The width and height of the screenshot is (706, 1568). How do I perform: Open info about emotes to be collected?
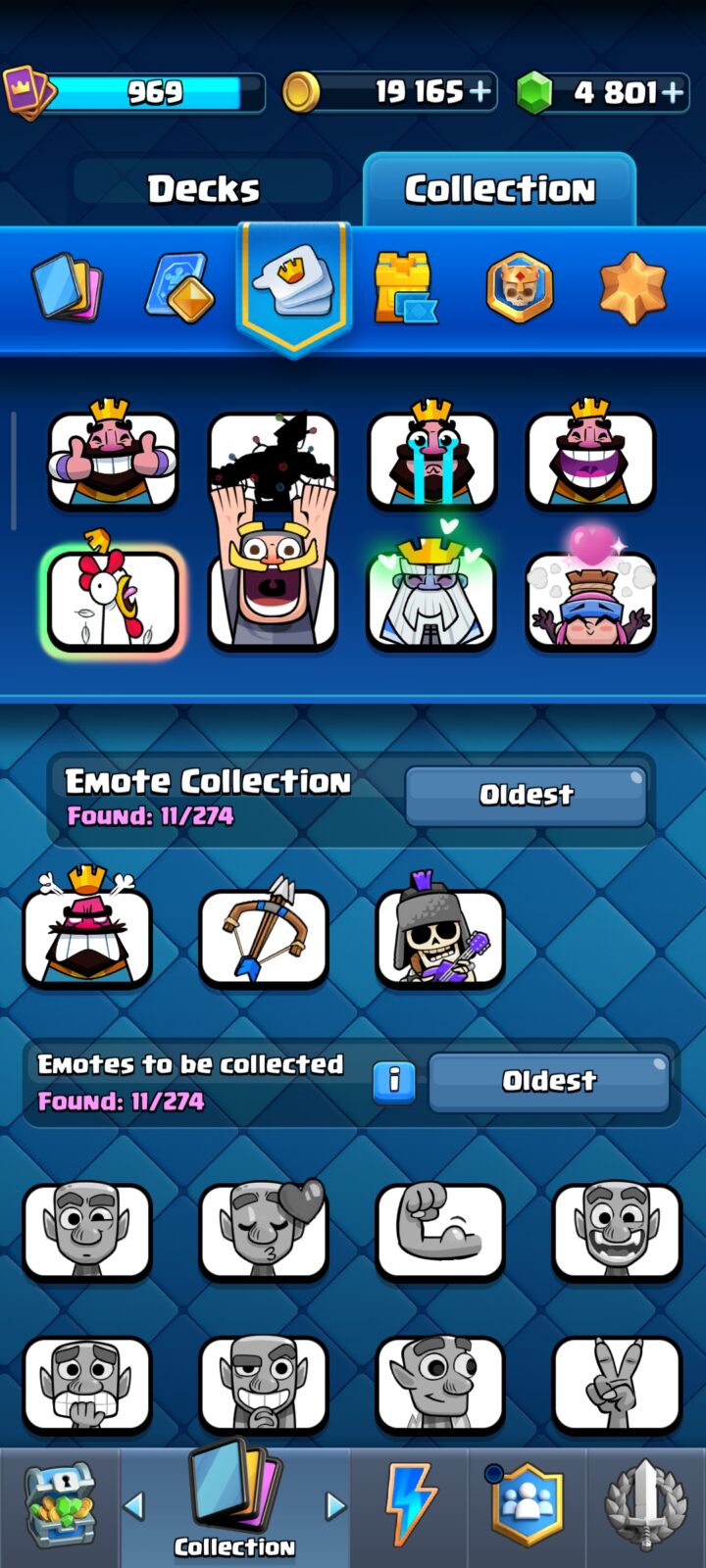pyautogui.click(x=394, y=1081)
